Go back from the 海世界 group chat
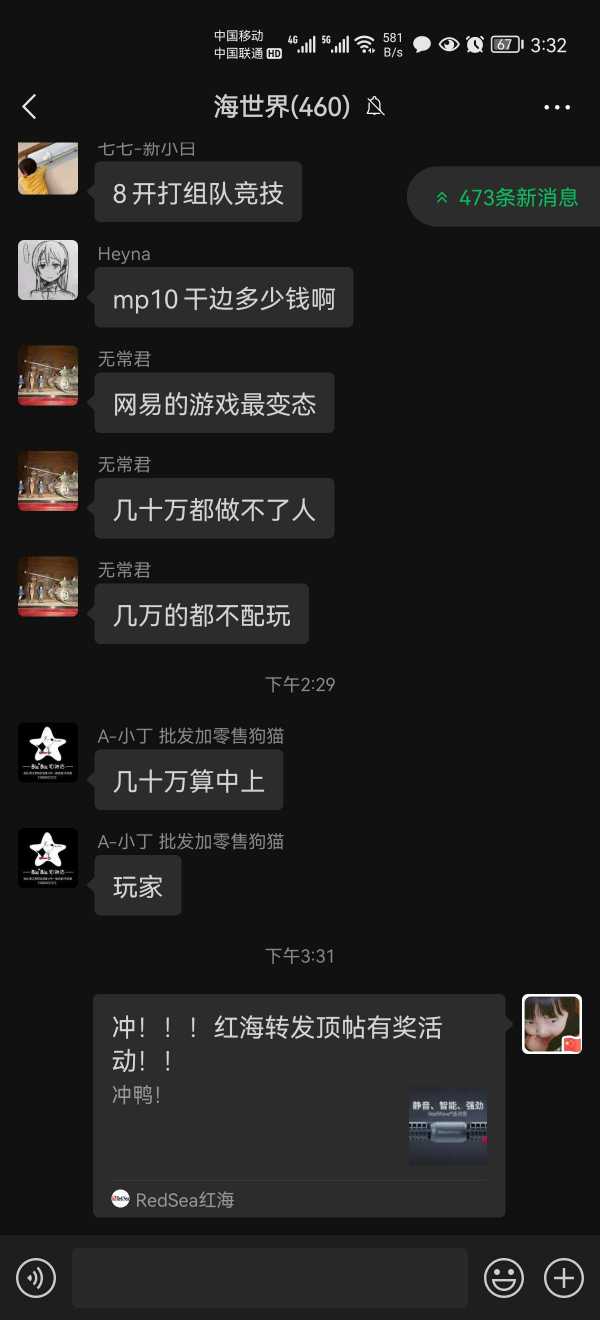This screenshot has width=600, height=1320. 29,107
